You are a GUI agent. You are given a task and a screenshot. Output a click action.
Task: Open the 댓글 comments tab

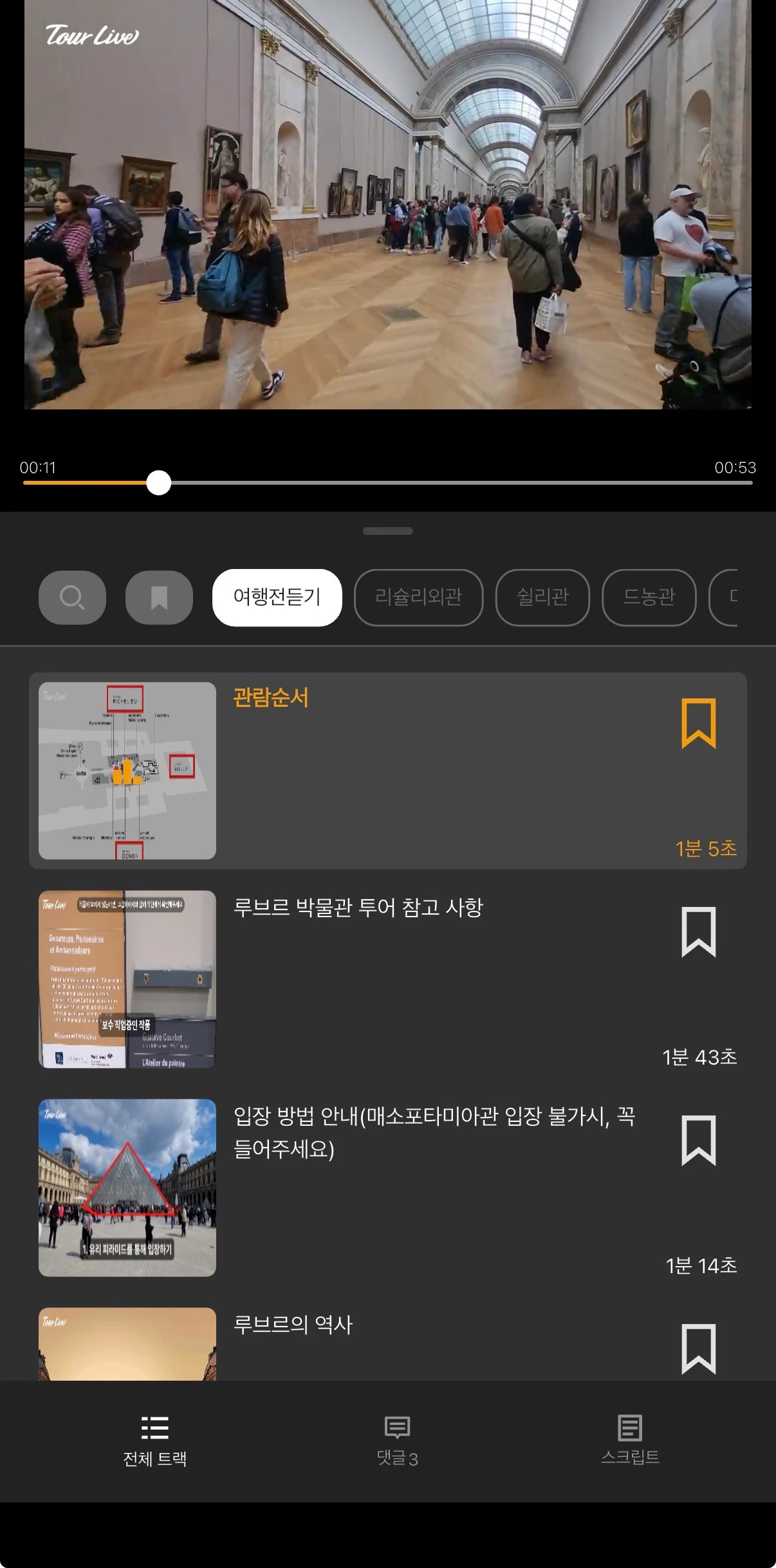(x=397, y=1441)
